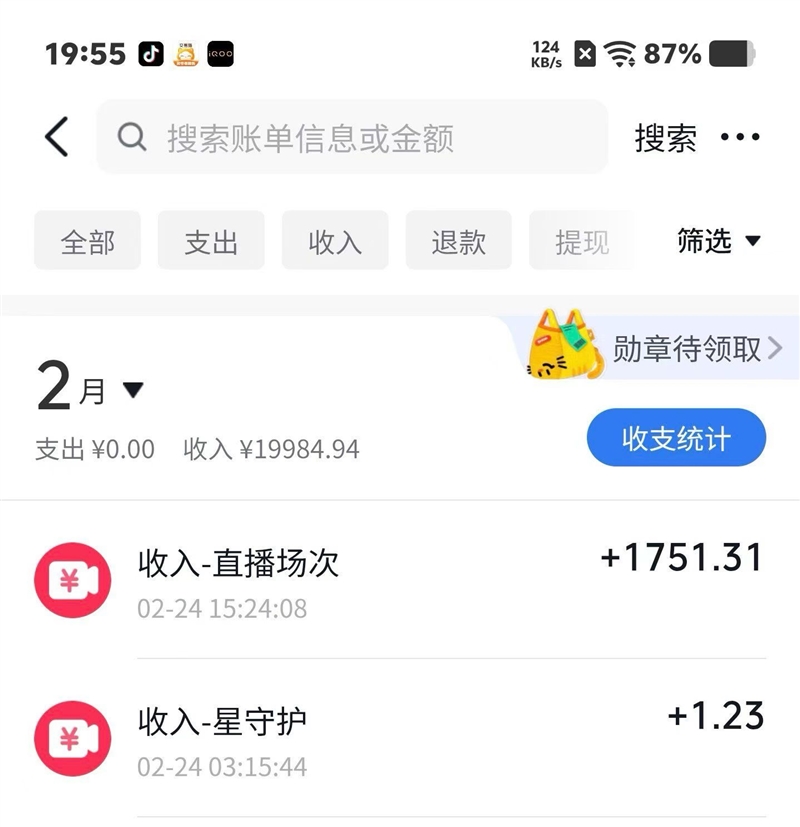Screen dimensions: 800x827
Task: Select the 收入 income filter
Action: click(x=334, y=240)
